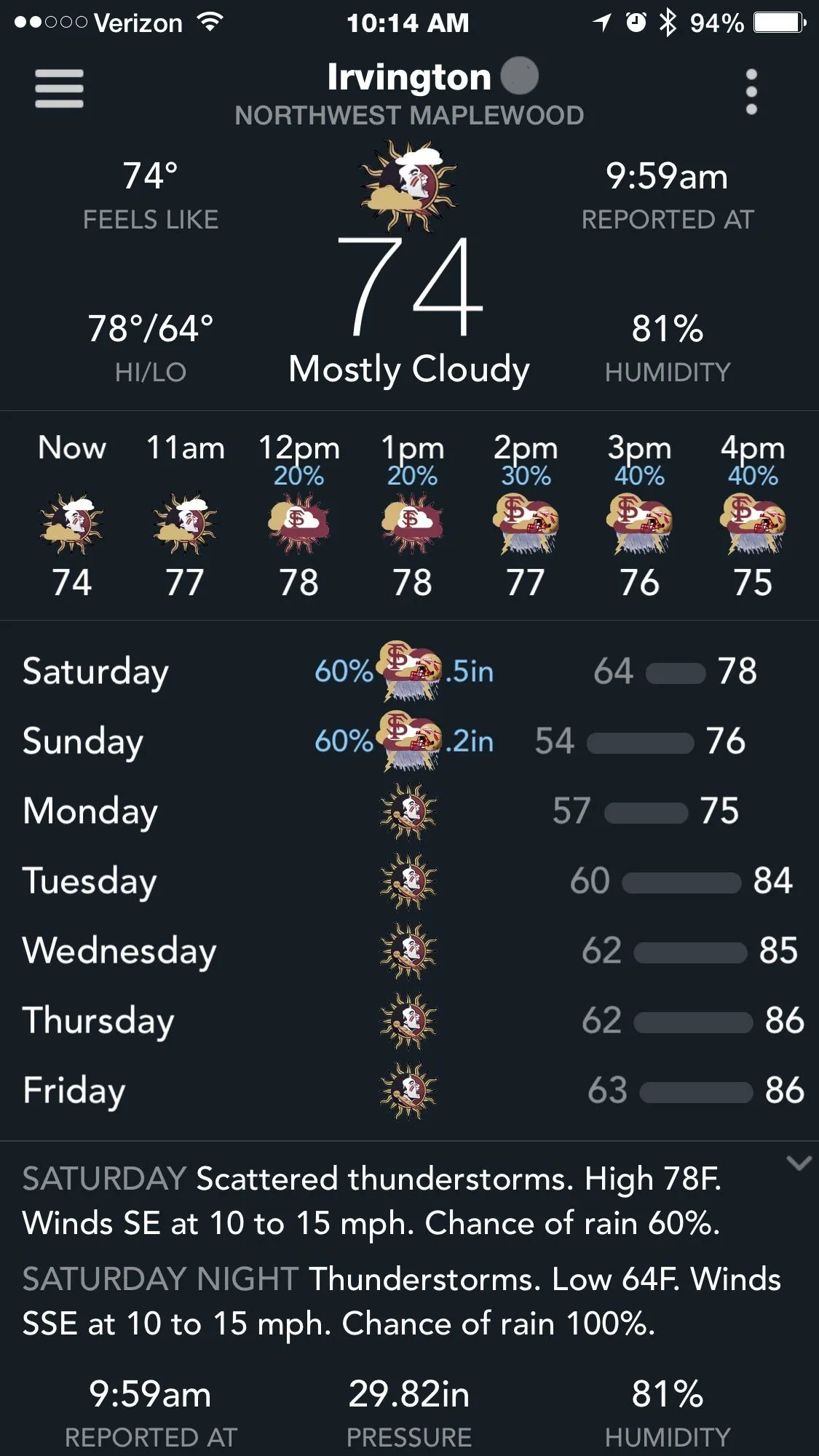Select the 12pm hourly forecast
819x1456 pixels.
298,515
